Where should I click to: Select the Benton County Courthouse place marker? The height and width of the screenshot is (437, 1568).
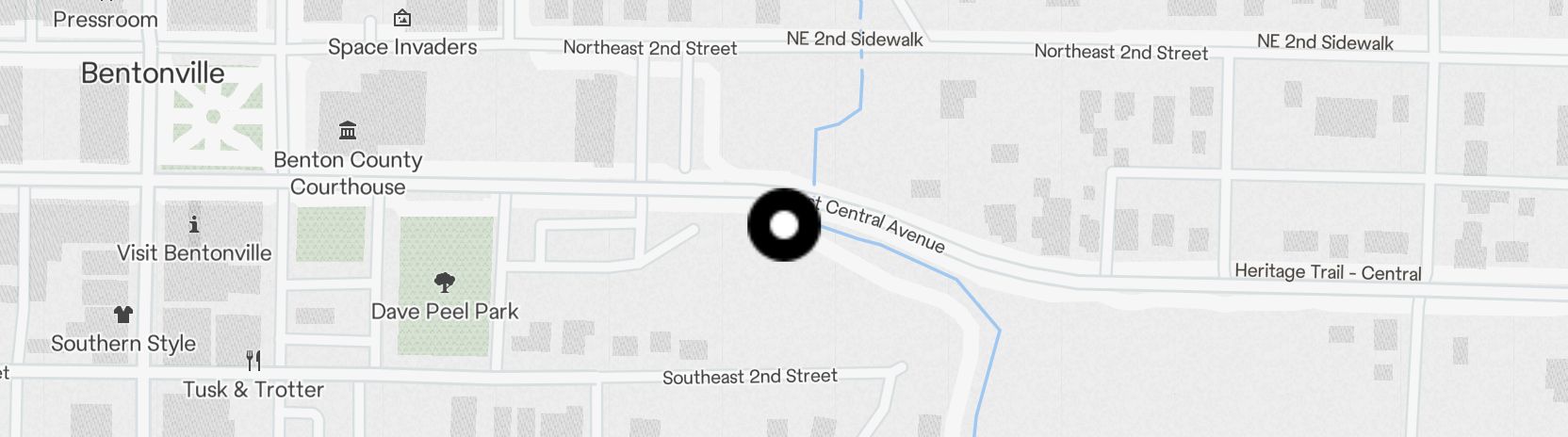point(348,130)
